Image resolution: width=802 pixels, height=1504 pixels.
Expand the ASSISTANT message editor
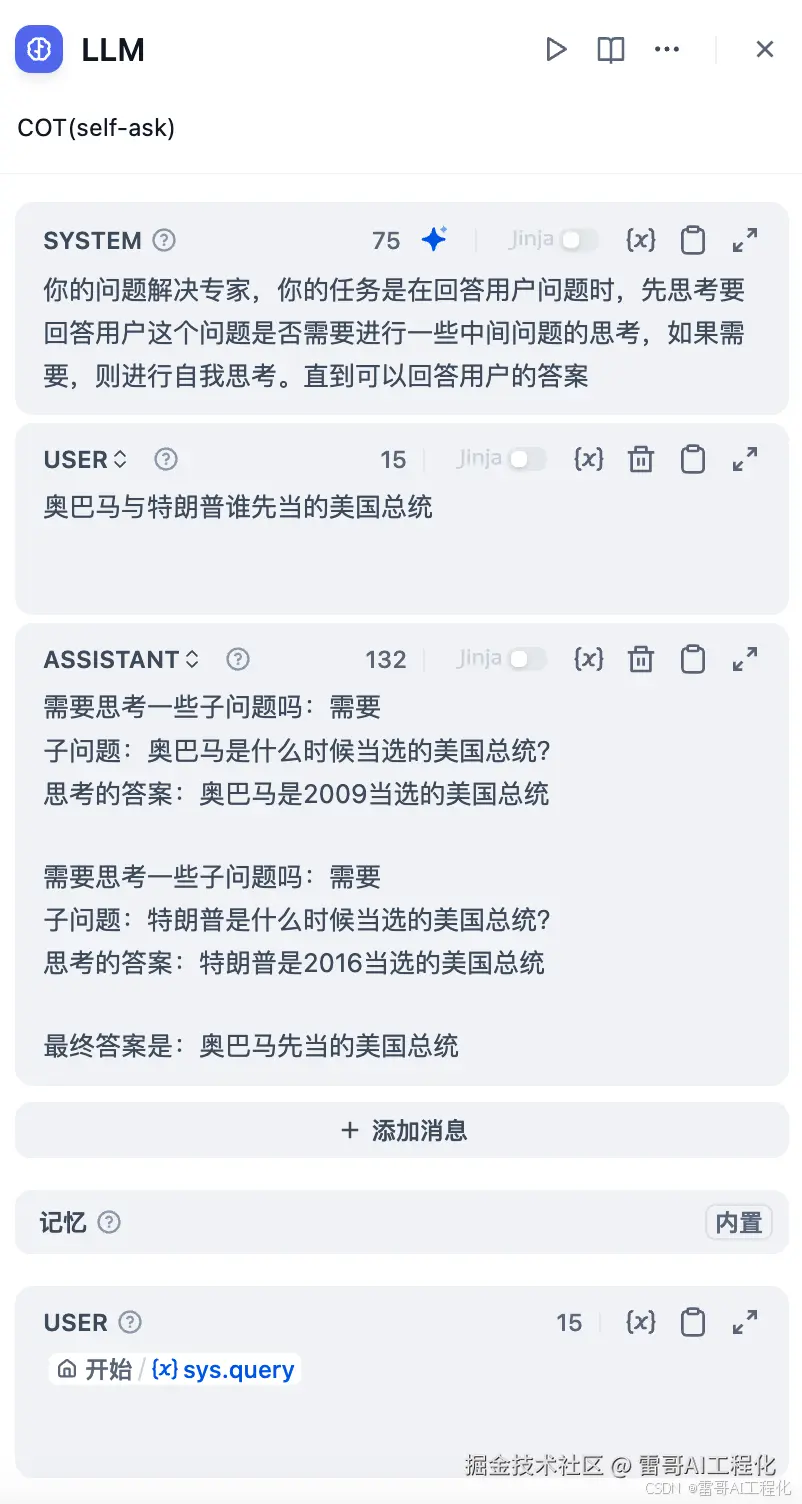click(745, 659)
